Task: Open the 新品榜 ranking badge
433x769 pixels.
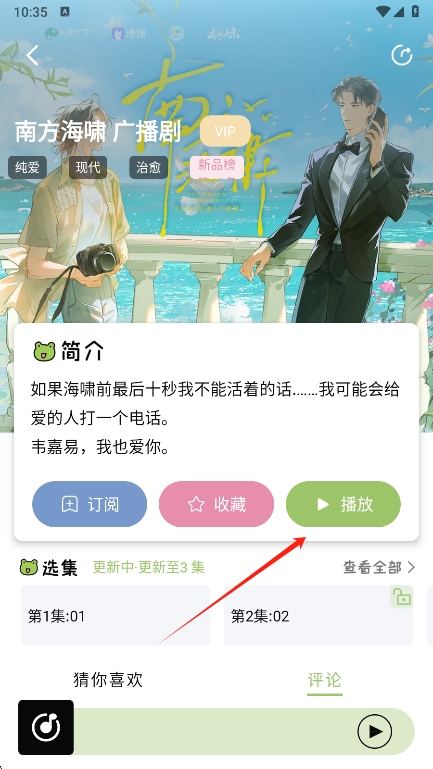Action: click(217, 167)
